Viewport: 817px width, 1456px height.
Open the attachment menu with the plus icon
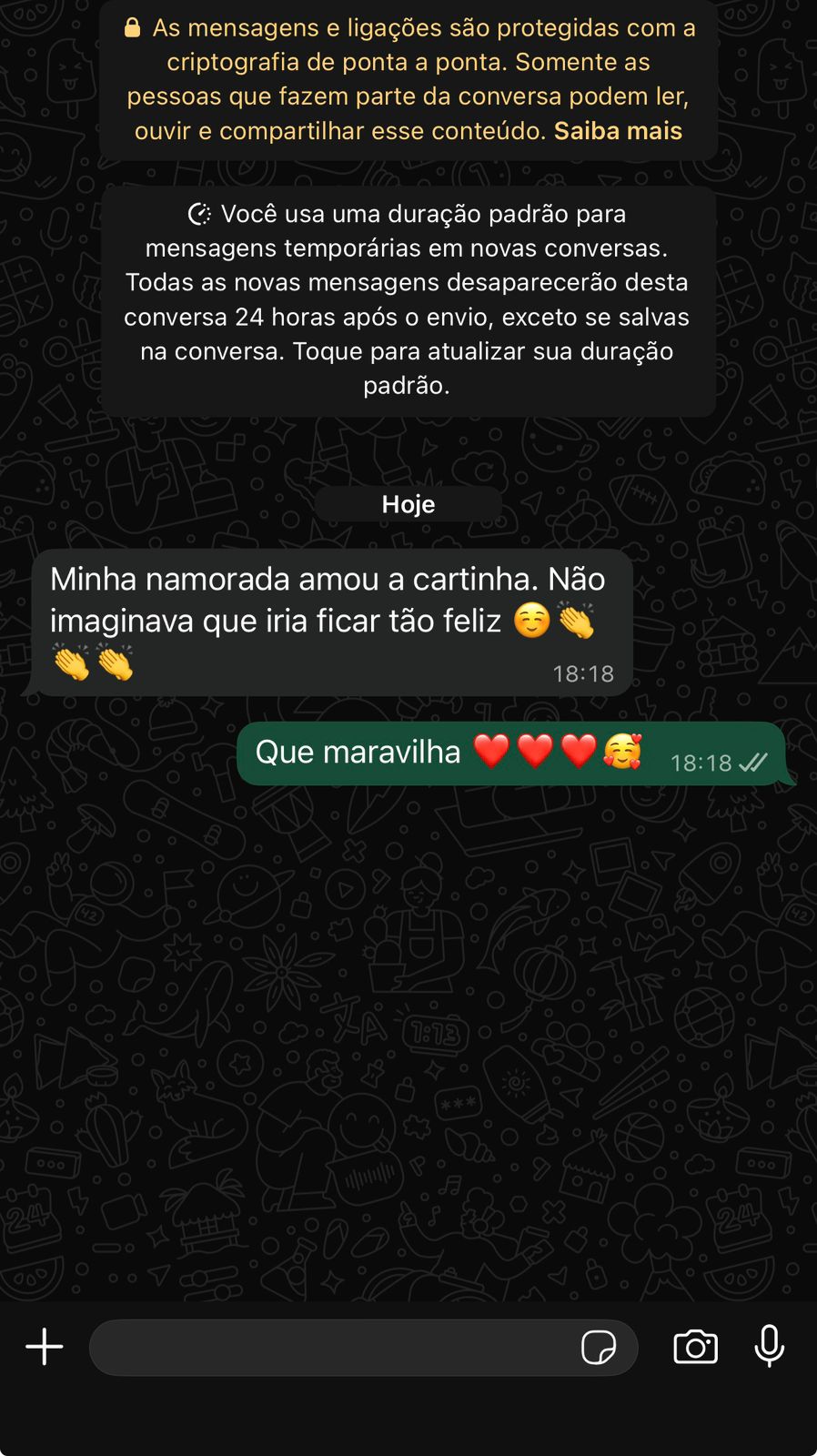(44, 1348)
